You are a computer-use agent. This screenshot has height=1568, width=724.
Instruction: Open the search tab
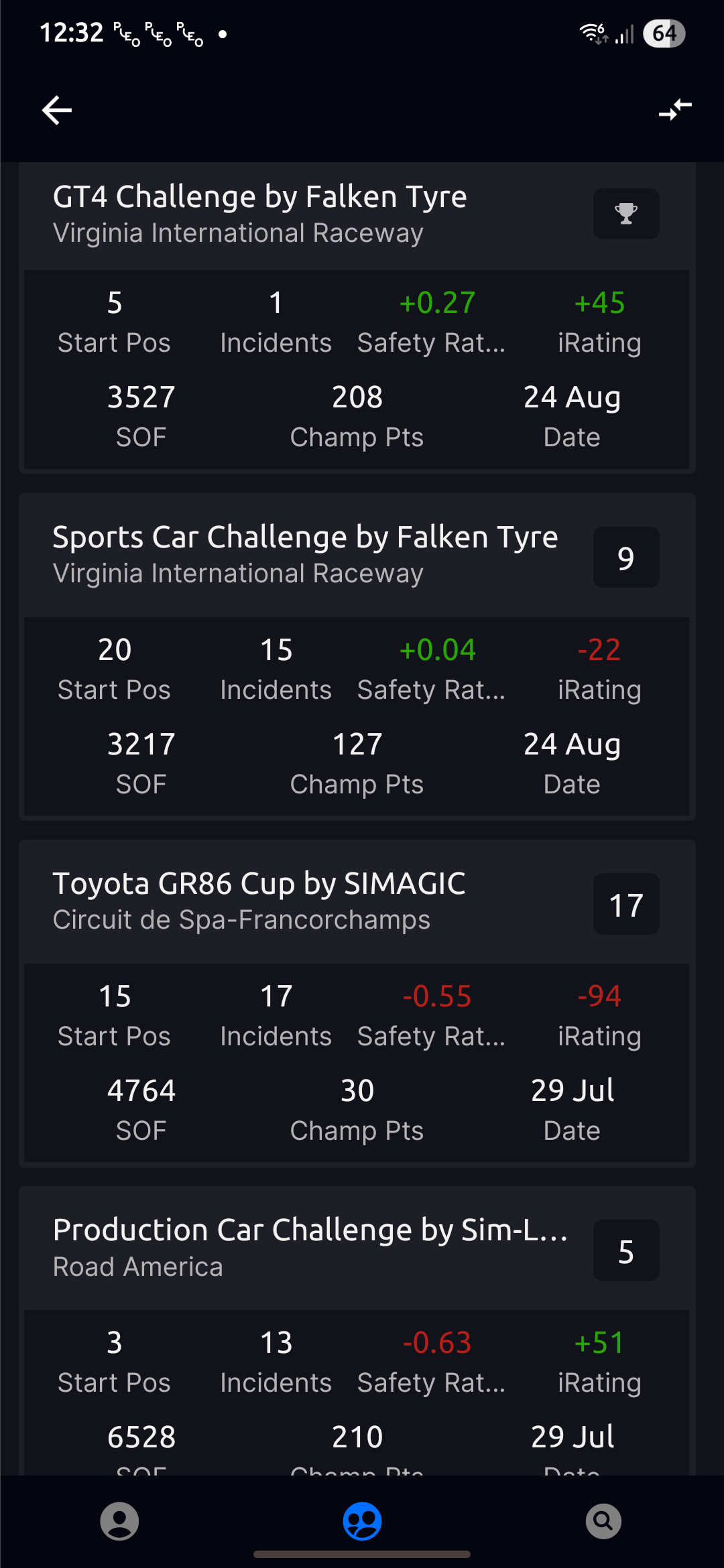coord(603,1521)
